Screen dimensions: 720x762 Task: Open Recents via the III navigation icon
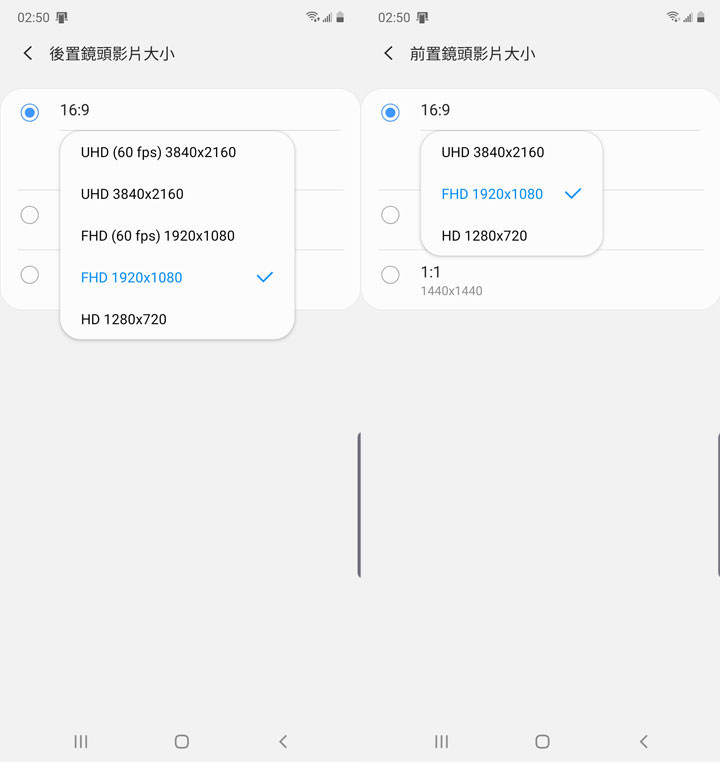[x=80, y=742]
